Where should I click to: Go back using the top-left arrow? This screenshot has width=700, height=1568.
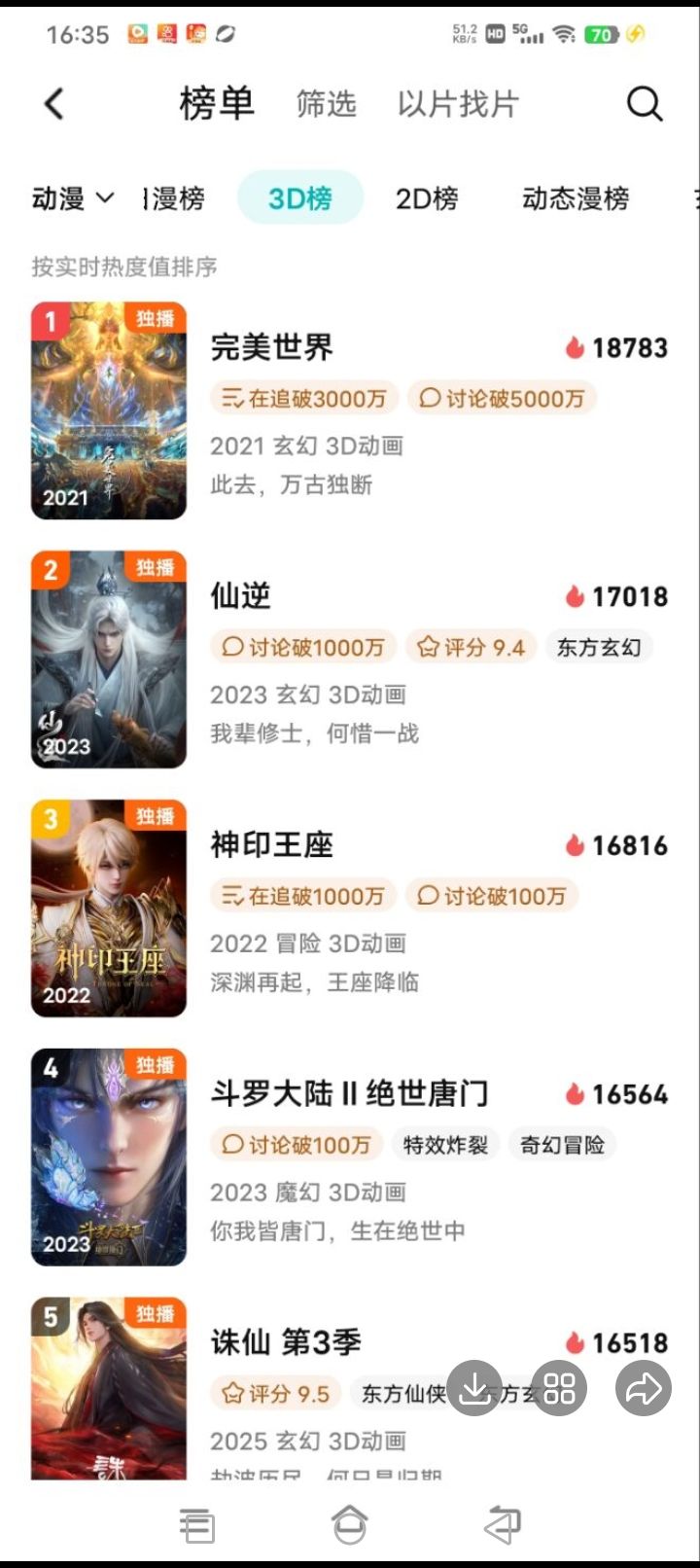pos(54,103)
